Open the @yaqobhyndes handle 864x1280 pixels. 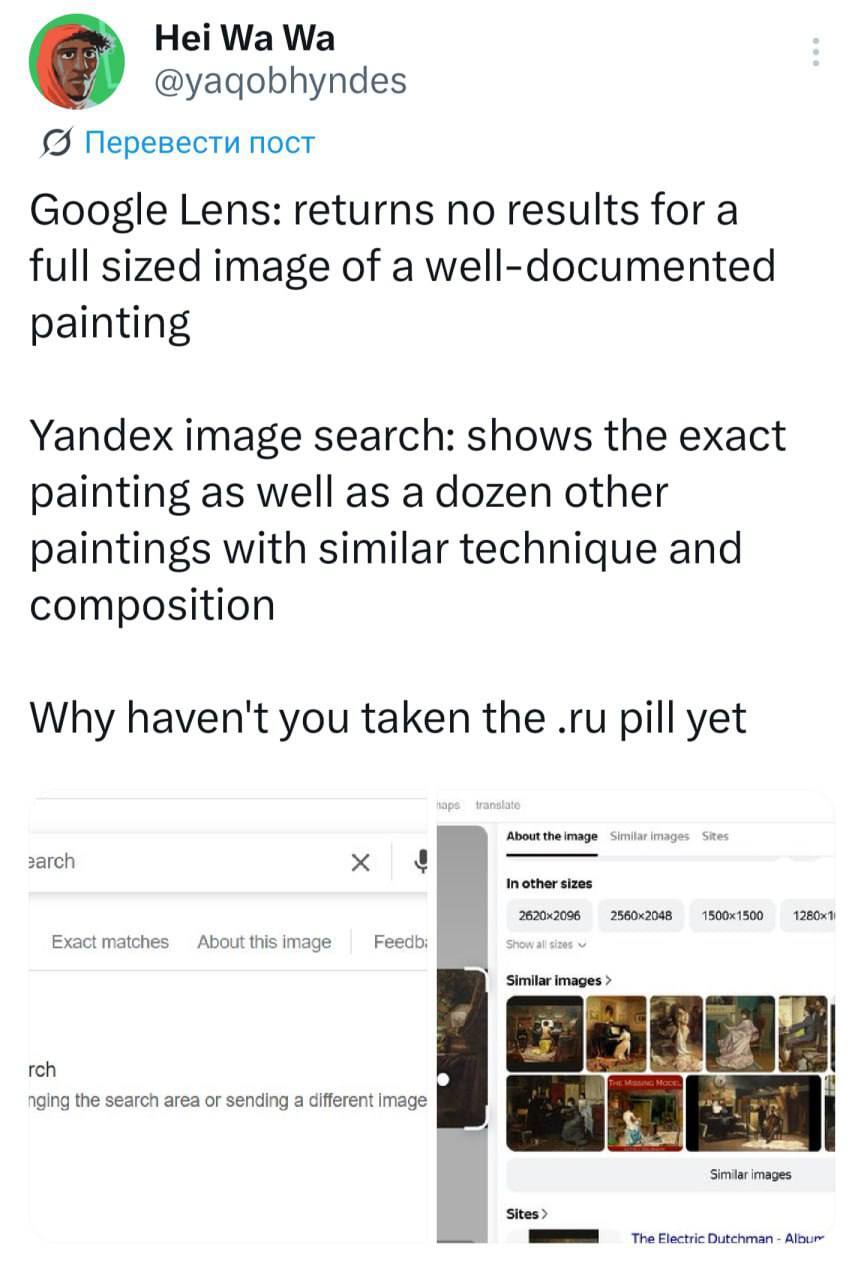tap(280, 80)
